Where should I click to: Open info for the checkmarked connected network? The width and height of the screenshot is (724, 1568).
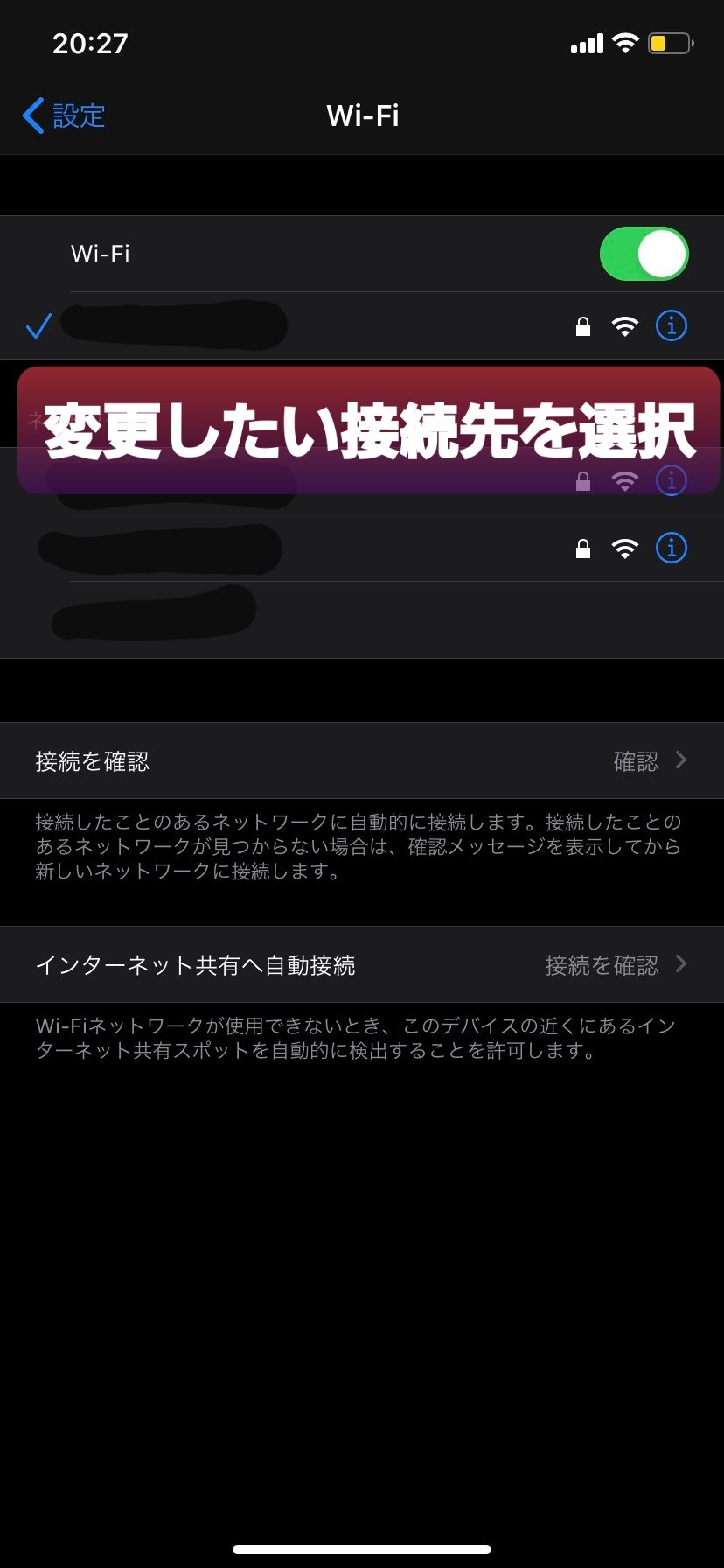(x=672, y=326)
